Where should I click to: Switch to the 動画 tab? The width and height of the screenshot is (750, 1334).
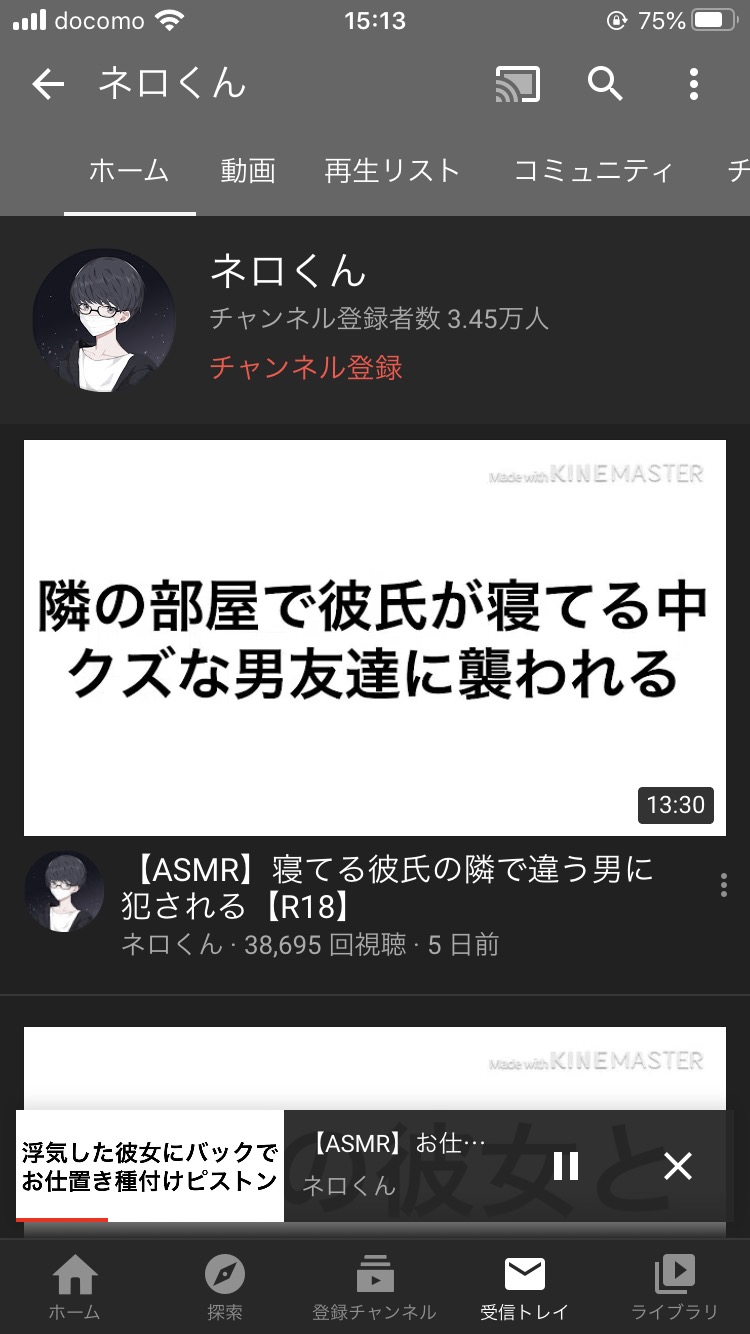248,171
